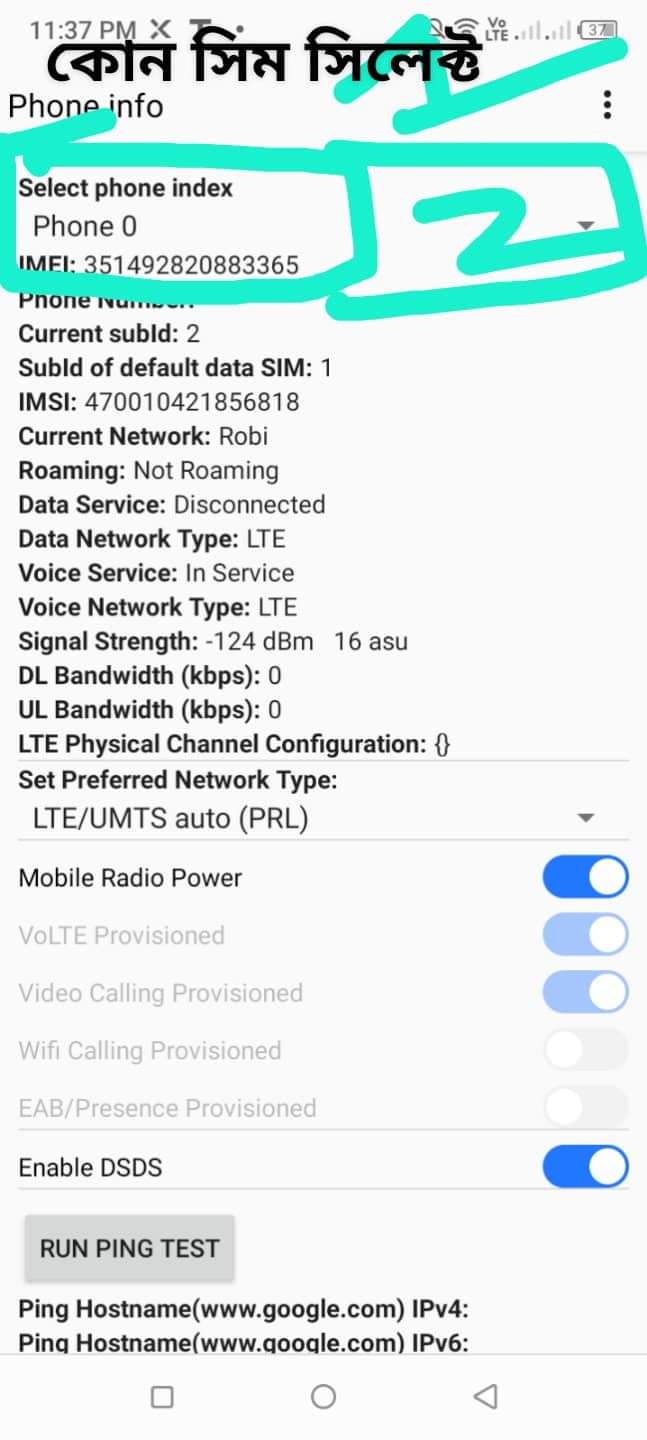Image resolution: width=647 pixels, height=1440 pixels.
Task: Turn off Mobile Radio Power
Action: coord(585,878)
